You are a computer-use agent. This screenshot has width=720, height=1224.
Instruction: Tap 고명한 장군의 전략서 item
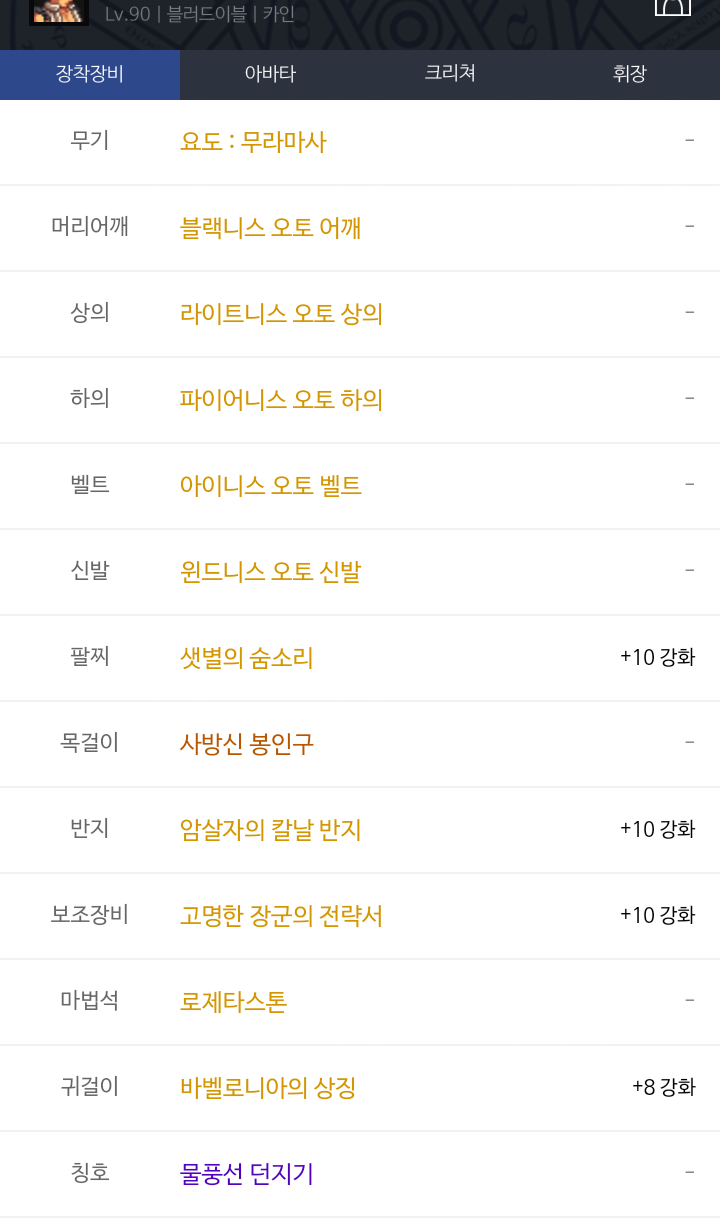[281, 916]
